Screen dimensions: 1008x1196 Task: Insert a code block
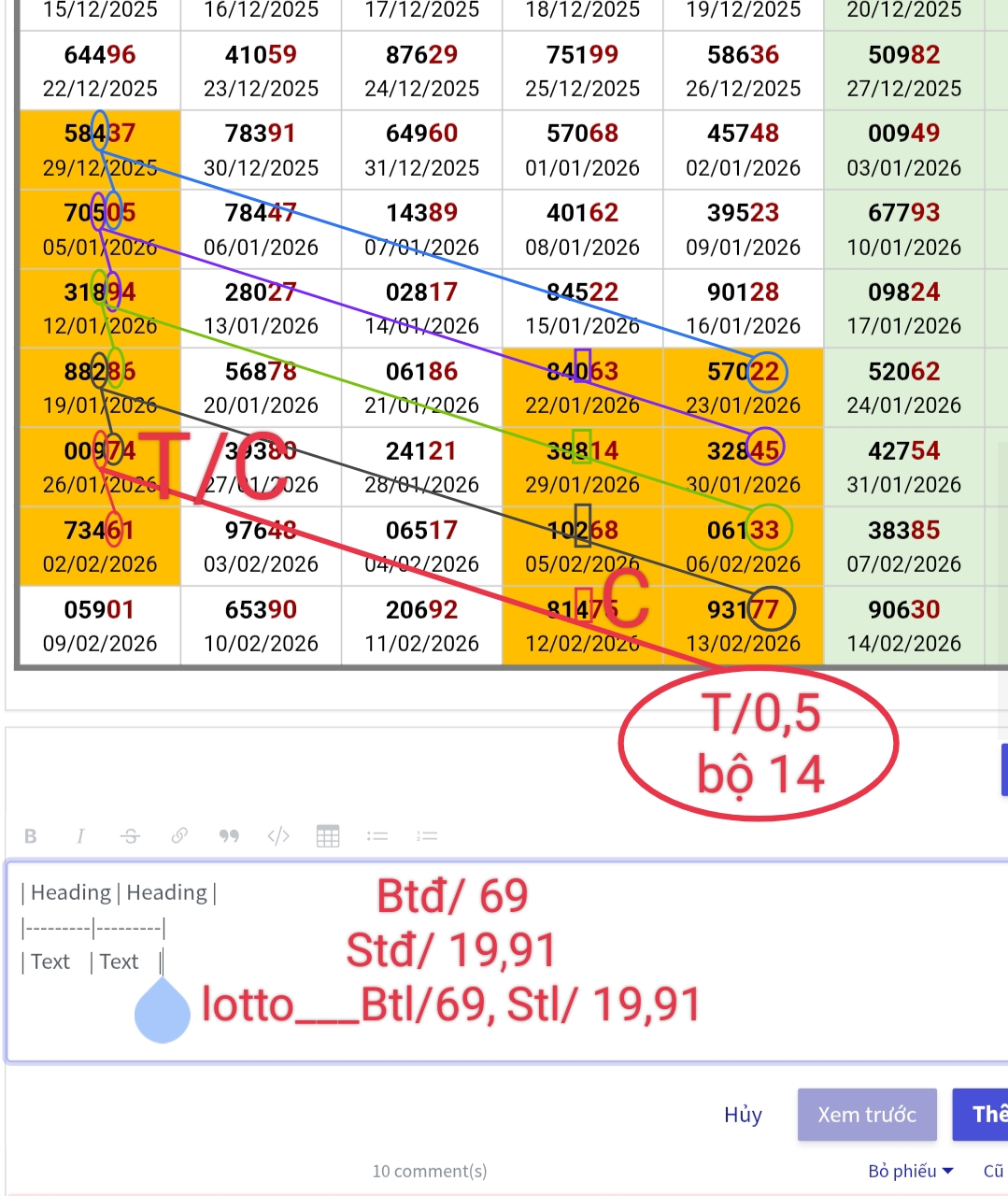278,836
